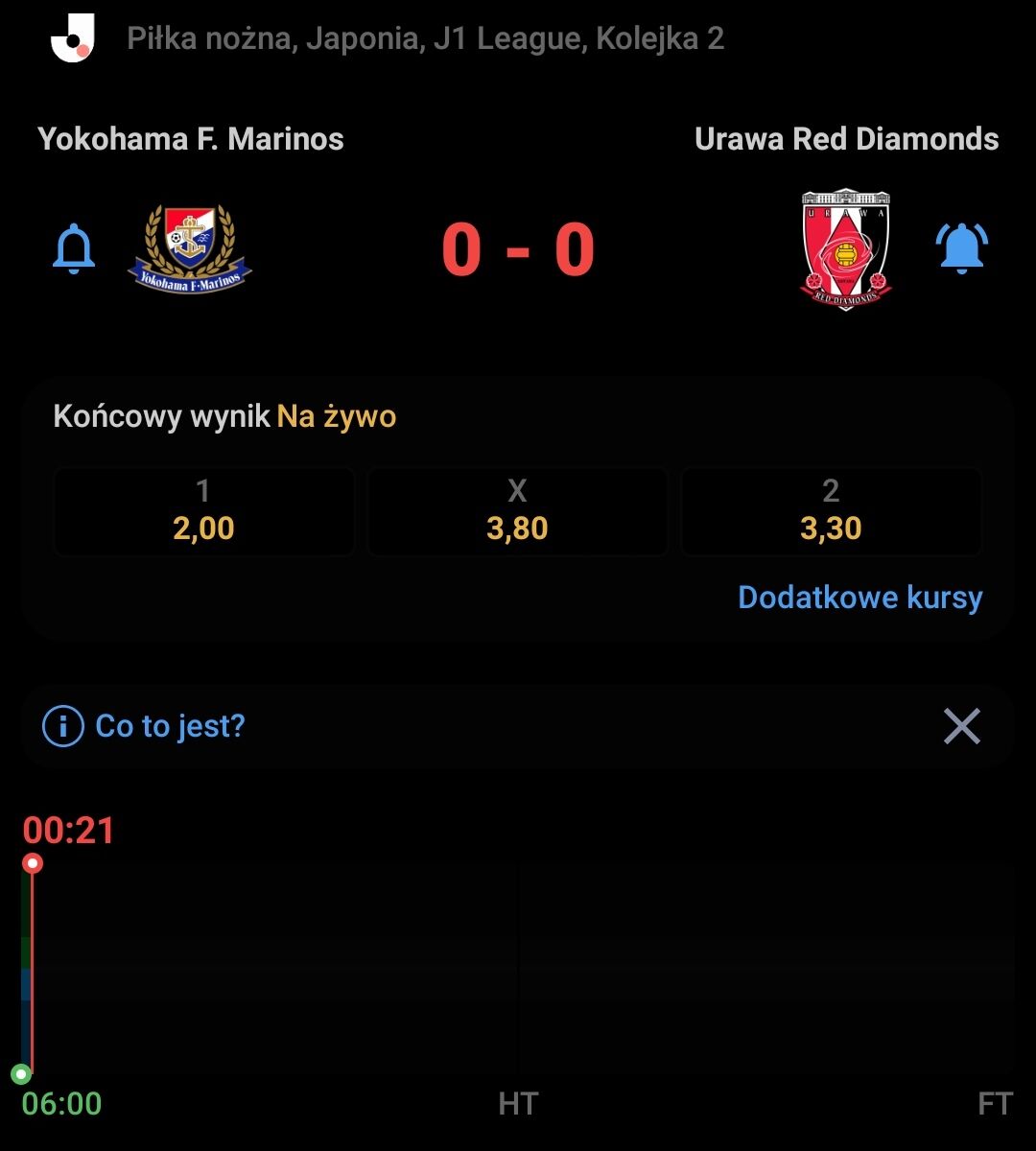Select home win odds 2,00
Viewport: 1036px width, 1151px height.
click(x=203, y=511)
